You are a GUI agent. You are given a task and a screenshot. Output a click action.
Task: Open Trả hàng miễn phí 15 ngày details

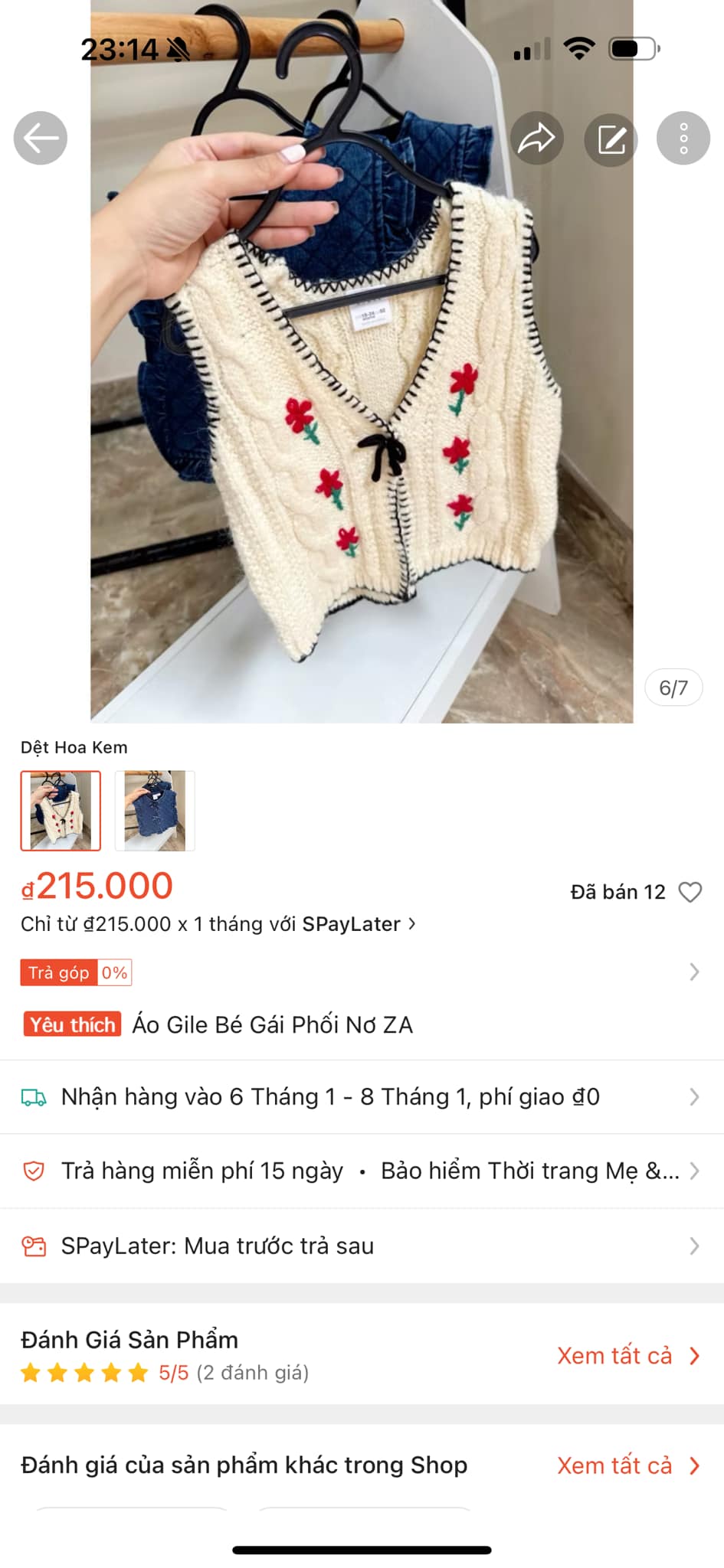pos(362,1171)
